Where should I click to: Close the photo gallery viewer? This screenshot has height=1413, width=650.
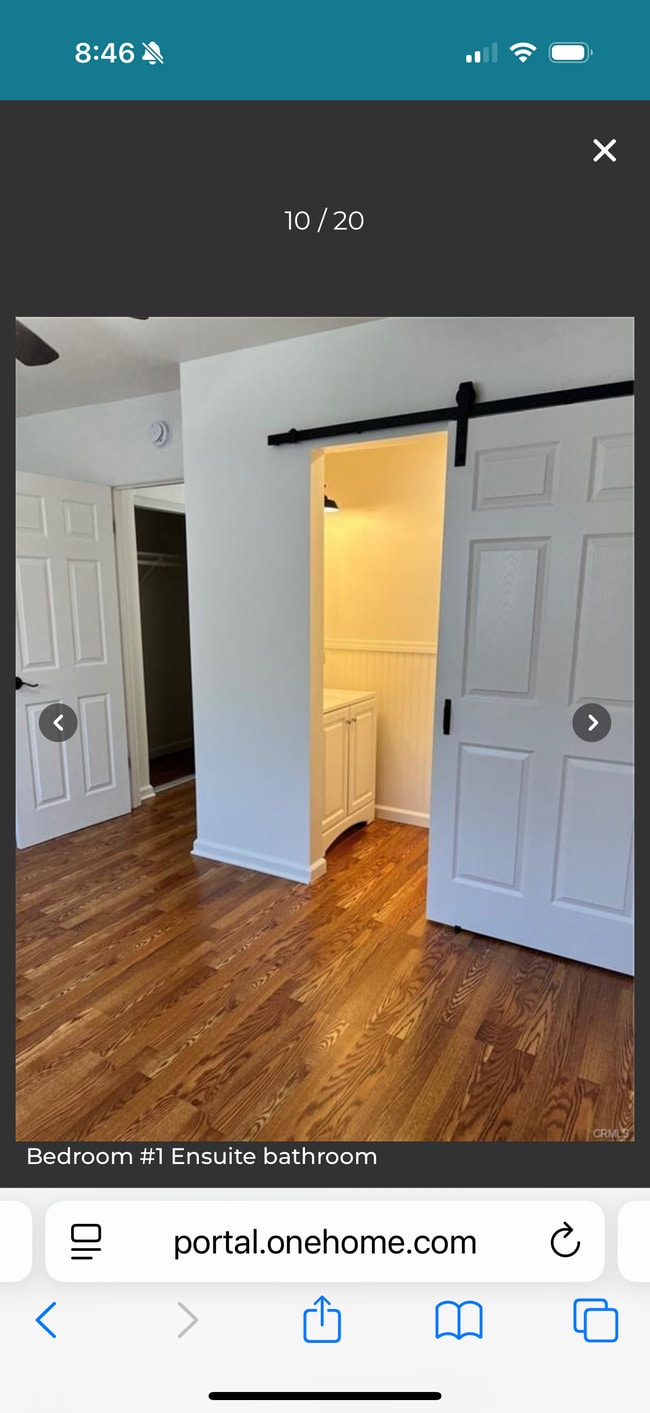tap(604, 150)
